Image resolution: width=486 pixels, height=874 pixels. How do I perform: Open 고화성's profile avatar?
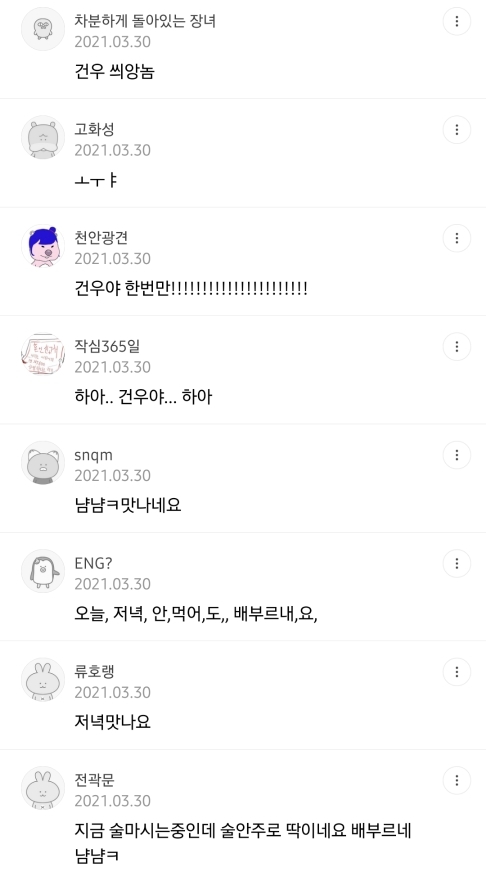click(43, 138)
